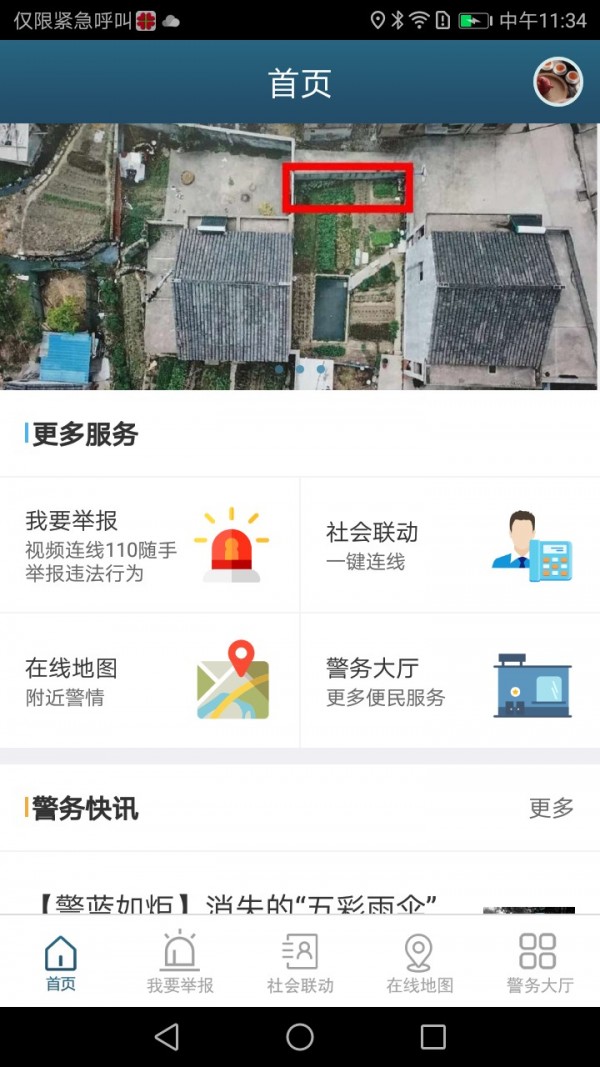The image size is (600, 1067).
Task: Open the profile avatar in header
Action: tap(558, 82)
